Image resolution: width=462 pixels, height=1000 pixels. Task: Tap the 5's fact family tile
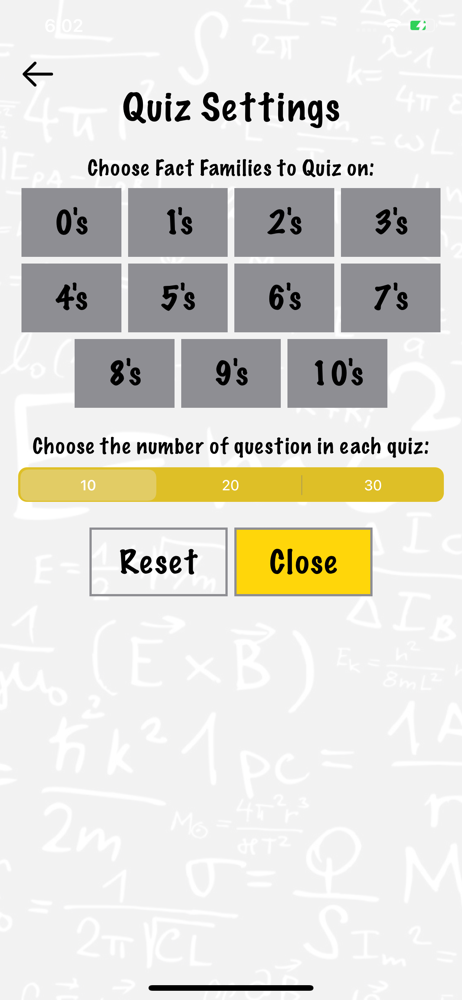(x=178, y=298)
